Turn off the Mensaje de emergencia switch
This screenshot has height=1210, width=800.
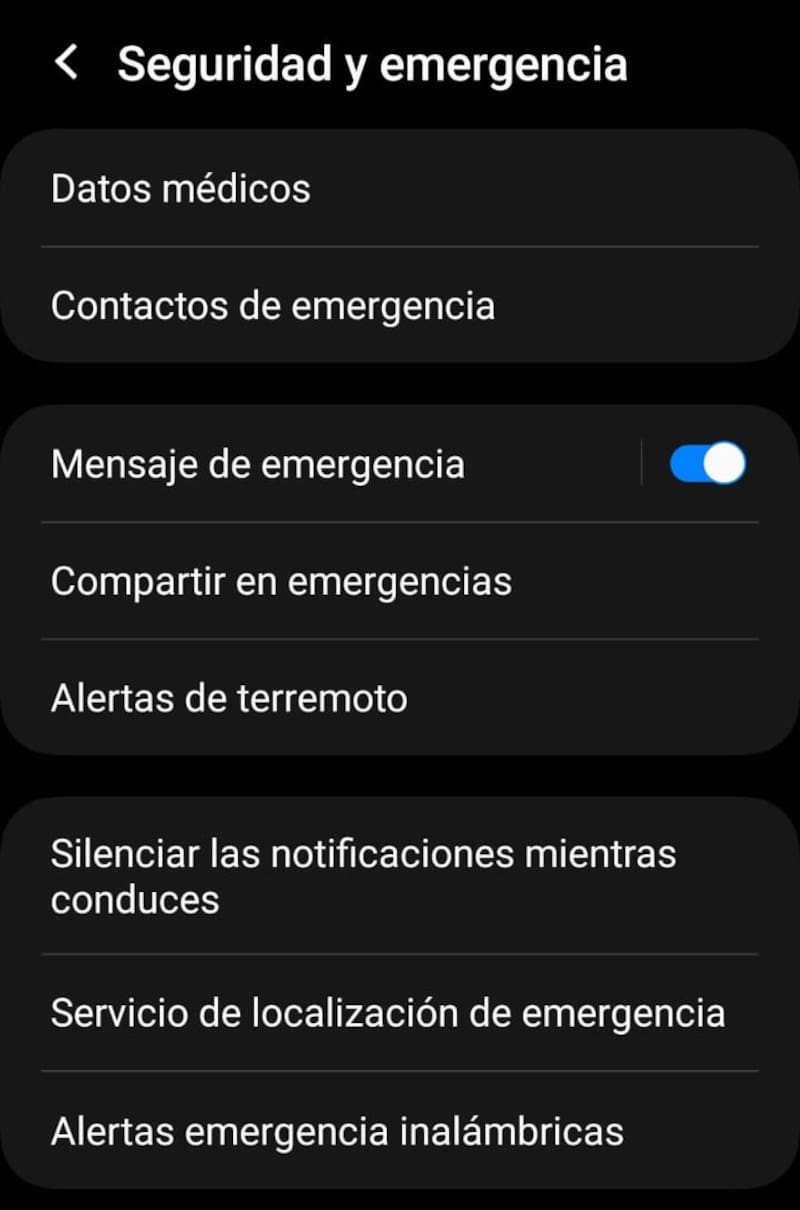point(707,465)
